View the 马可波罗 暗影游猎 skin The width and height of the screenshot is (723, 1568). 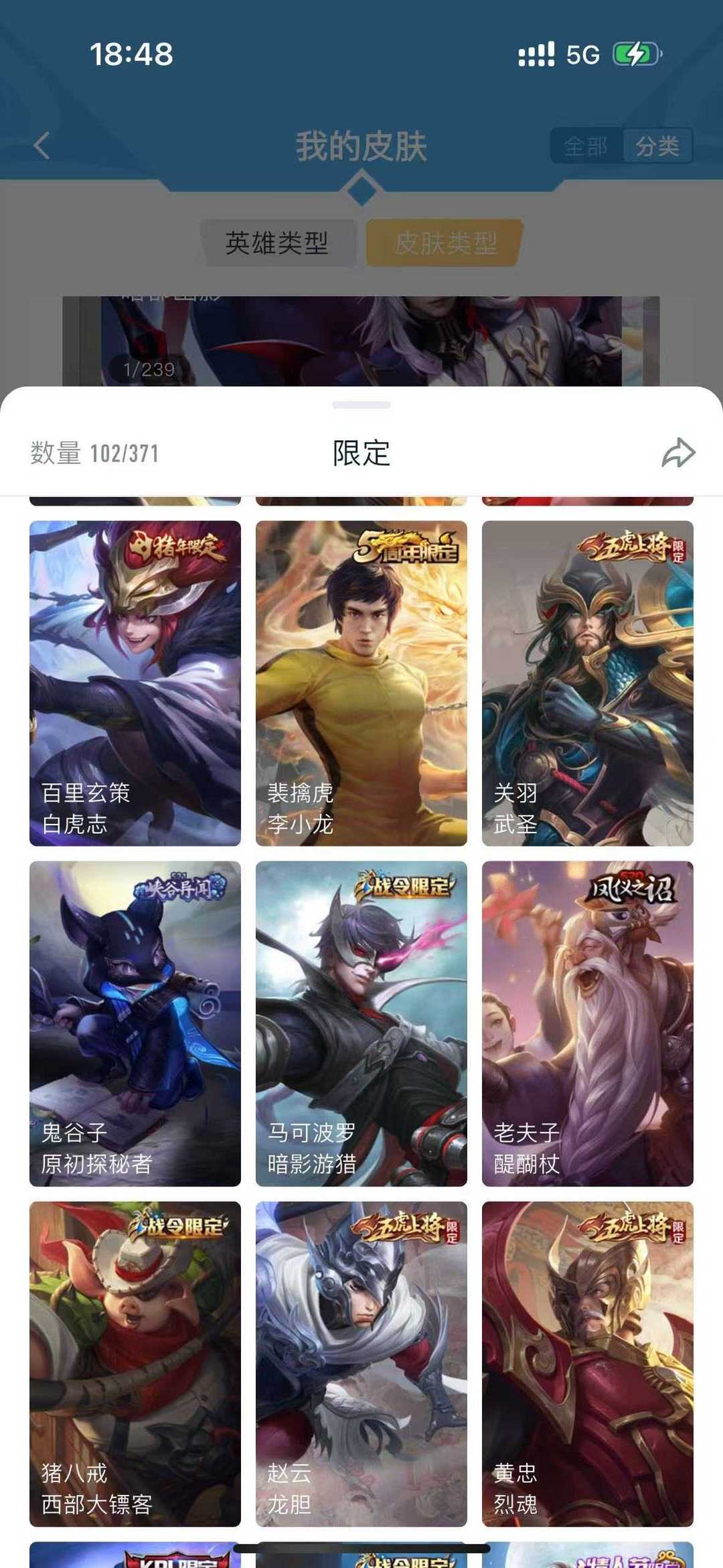click(361, 1023)
